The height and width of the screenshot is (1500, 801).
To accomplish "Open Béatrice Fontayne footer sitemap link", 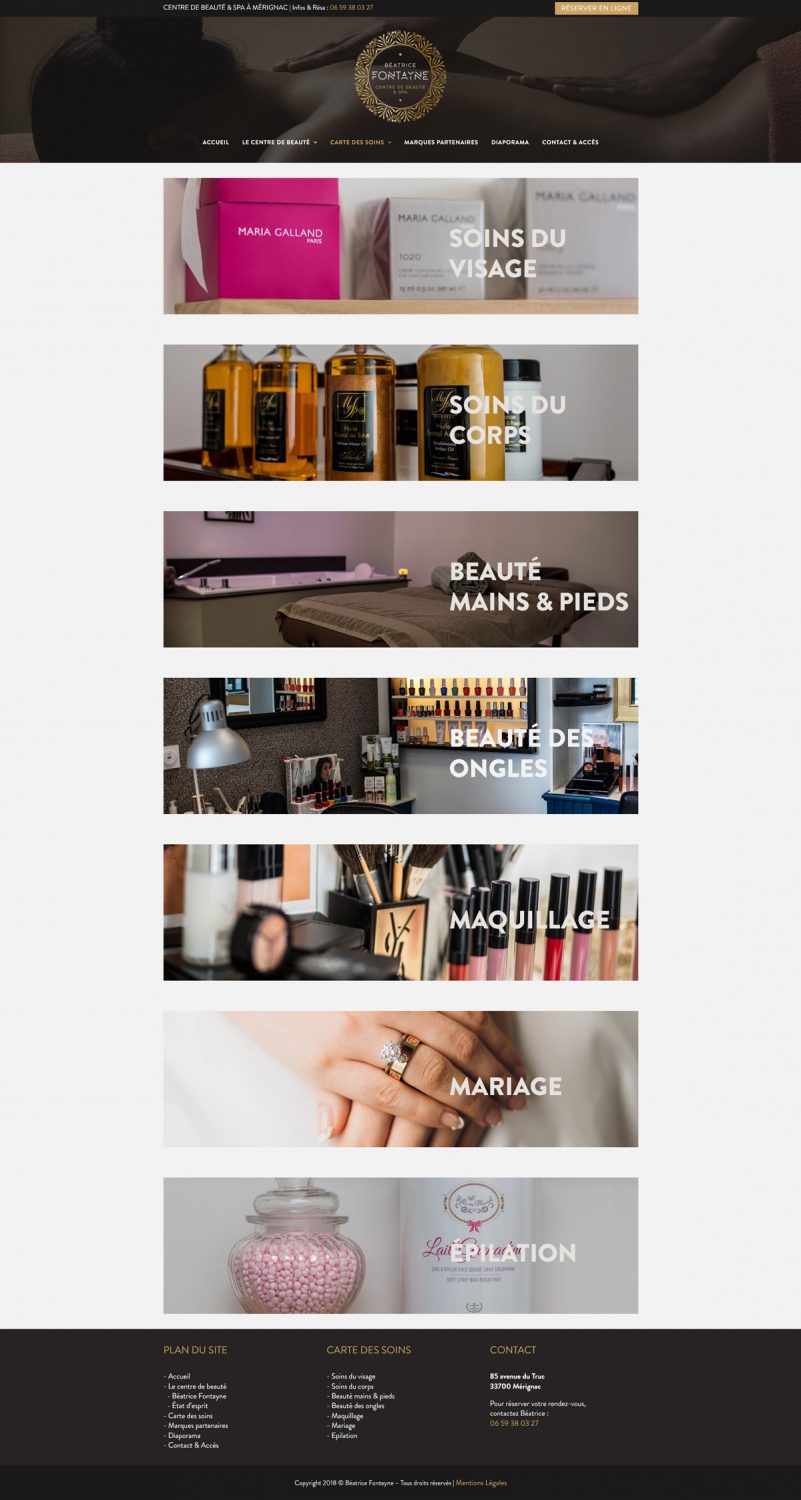I will pyautogui.click(x=199, y=1396).
